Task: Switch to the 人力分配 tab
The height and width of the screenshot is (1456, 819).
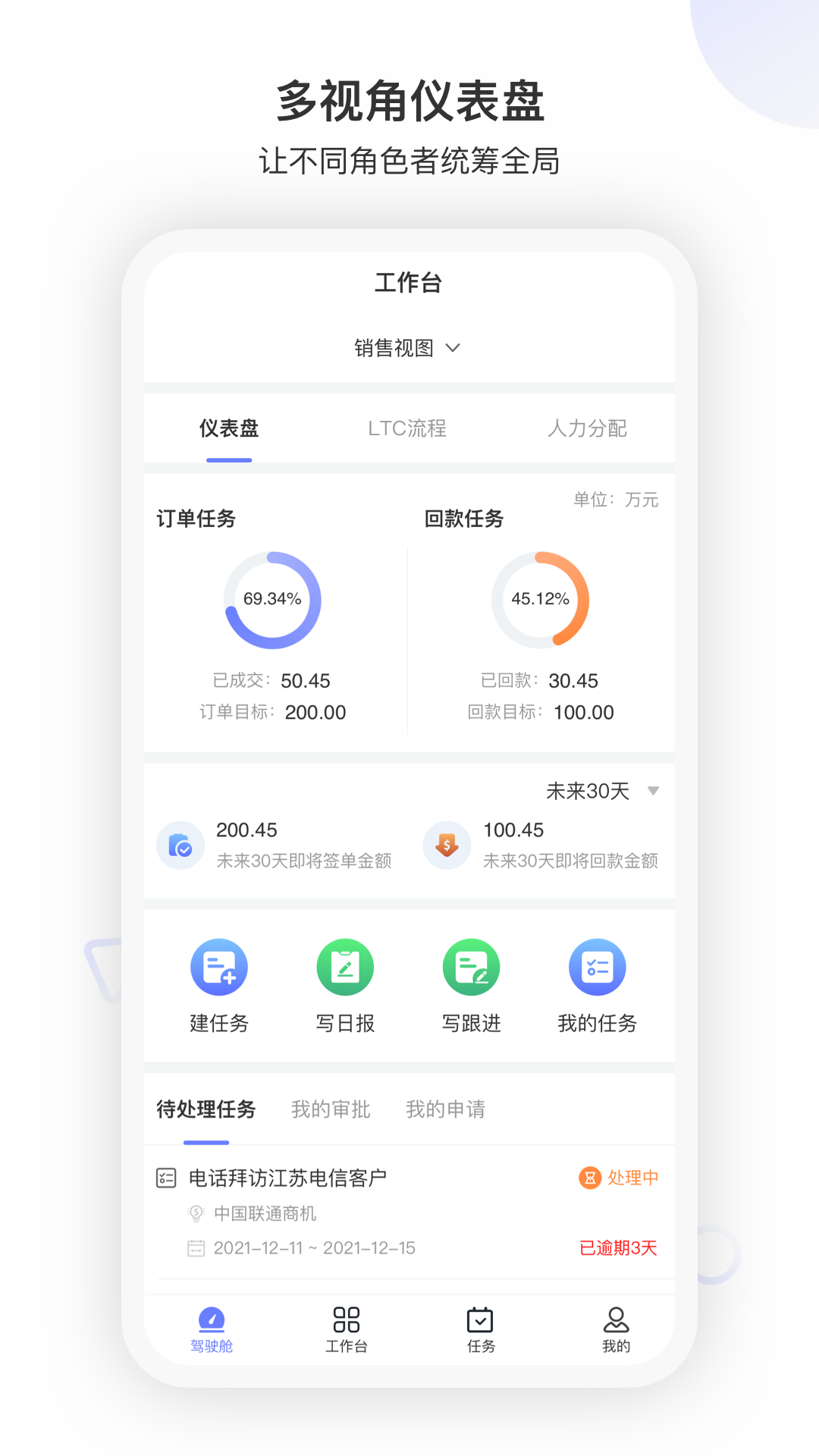Action: point(588,428)
